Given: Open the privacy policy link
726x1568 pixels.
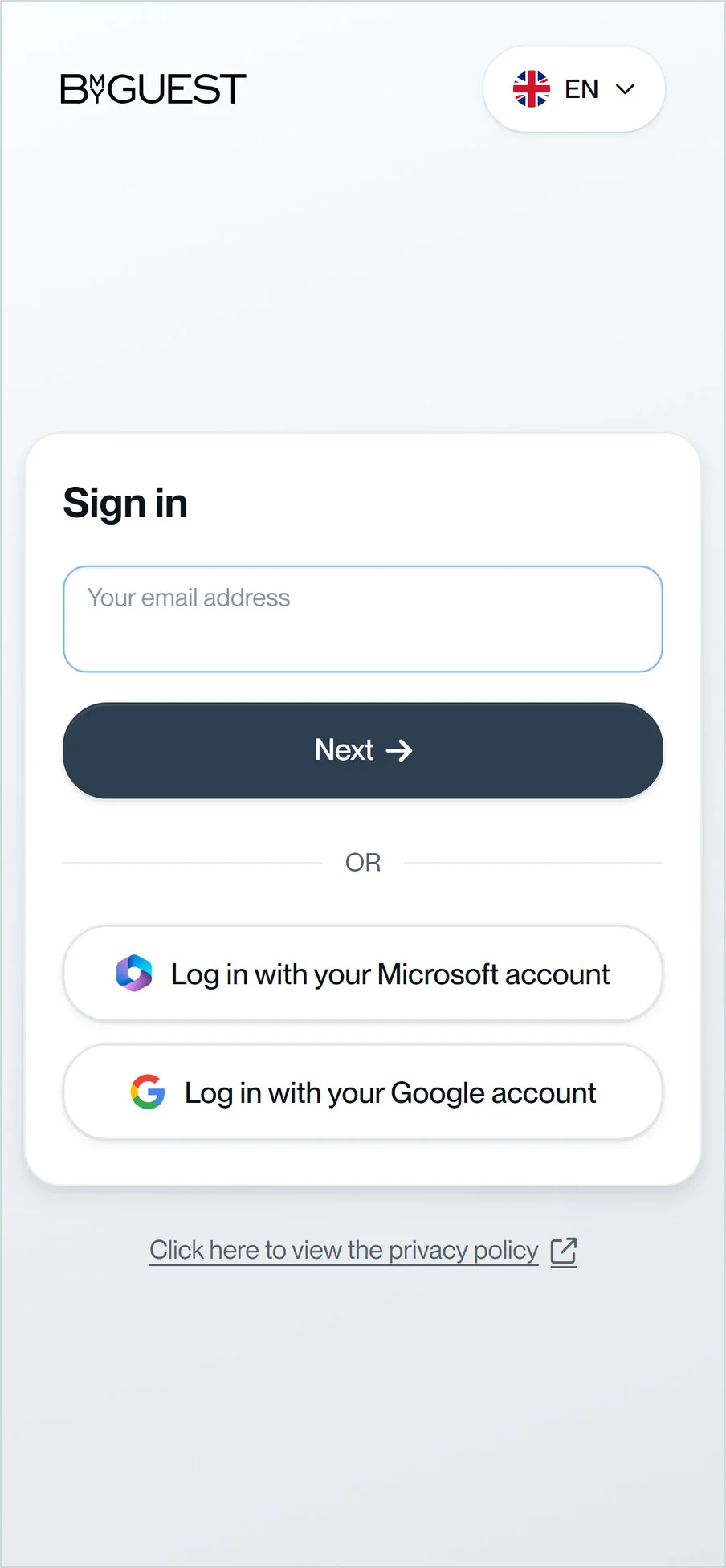Looking at the screenshot, I should tap(363, 1251).
